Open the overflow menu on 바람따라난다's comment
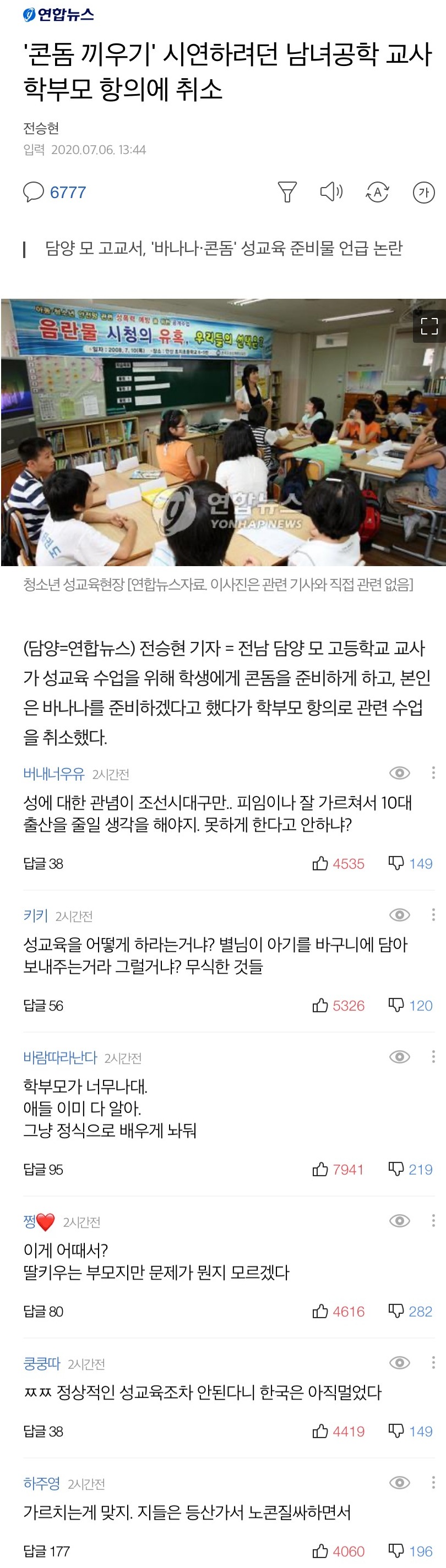Viewport: 446px width, 1568px height. (433, 1057)
